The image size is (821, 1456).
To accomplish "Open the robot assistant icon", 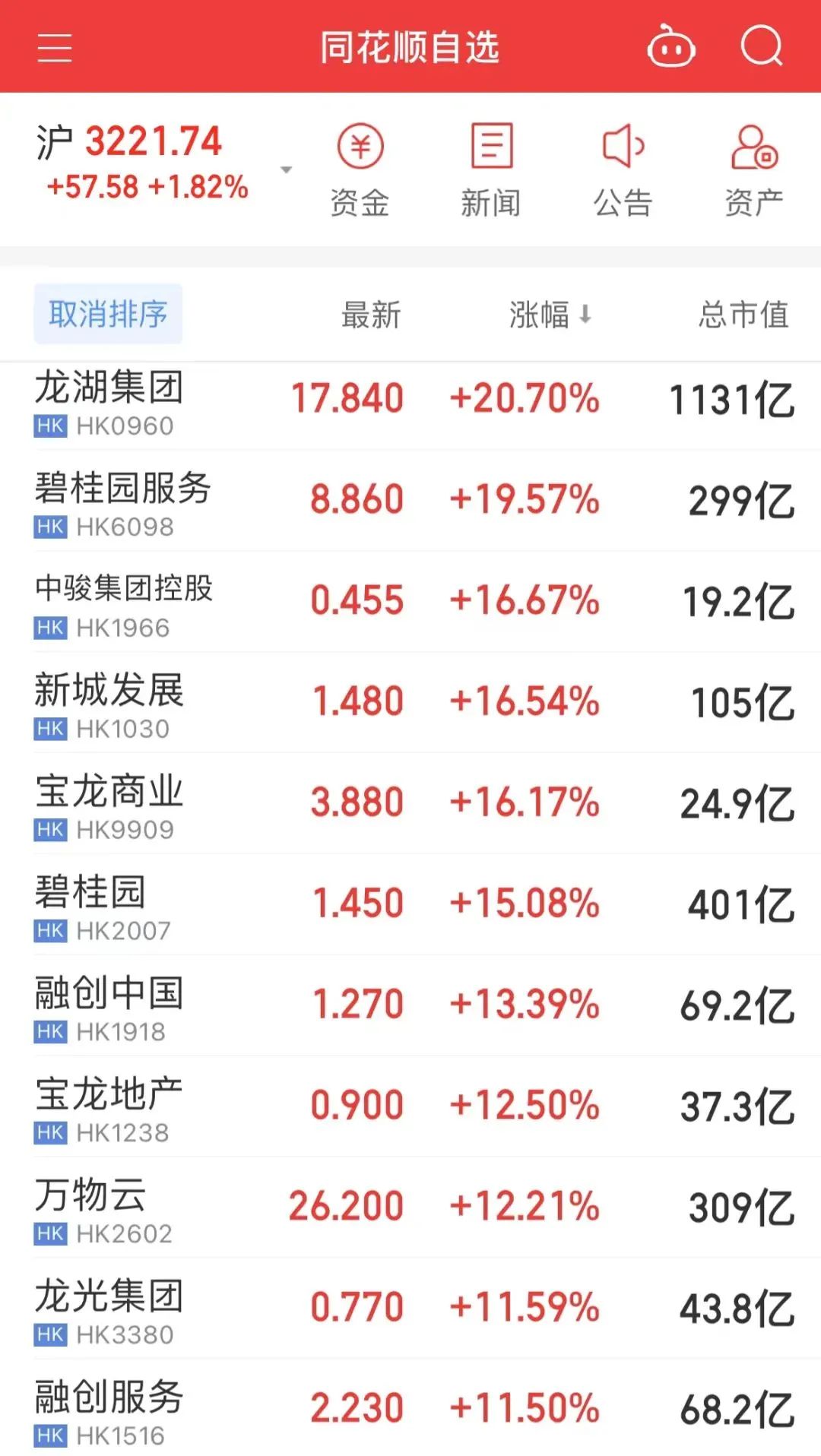I will point(670,46).
